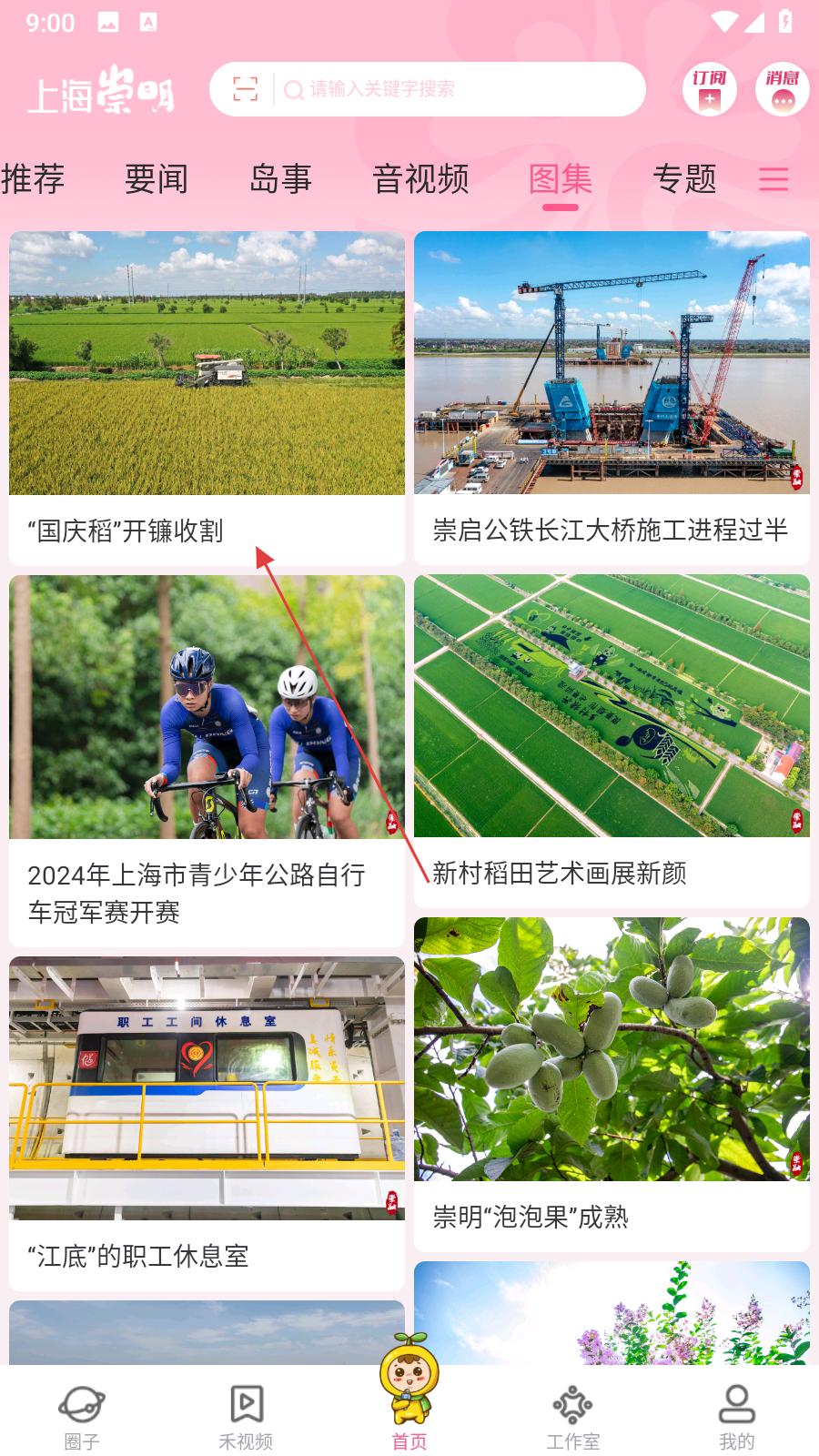
Task: Switch to the 音视频 tab
Action: pyautogui.click(x=420, y=179)
